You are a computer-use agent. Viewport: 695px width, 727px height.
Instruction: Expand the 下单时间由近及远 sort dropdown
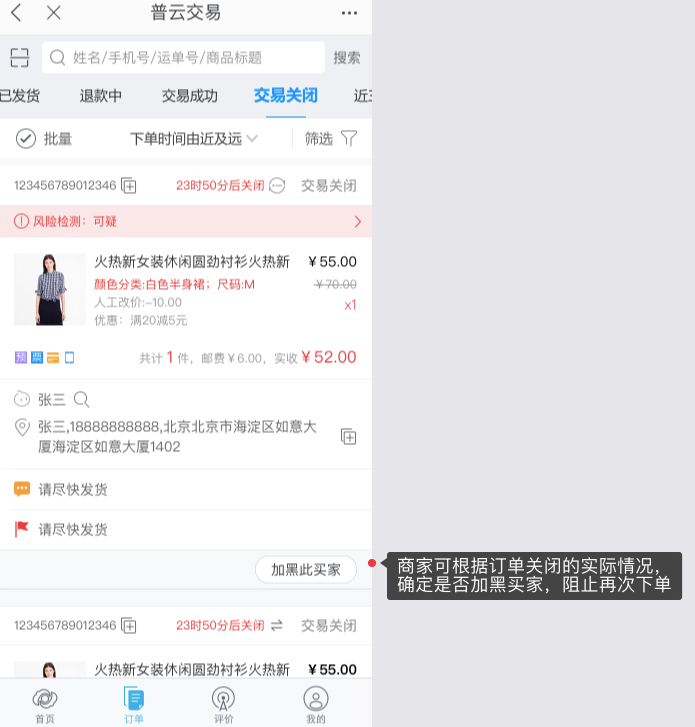194,138
